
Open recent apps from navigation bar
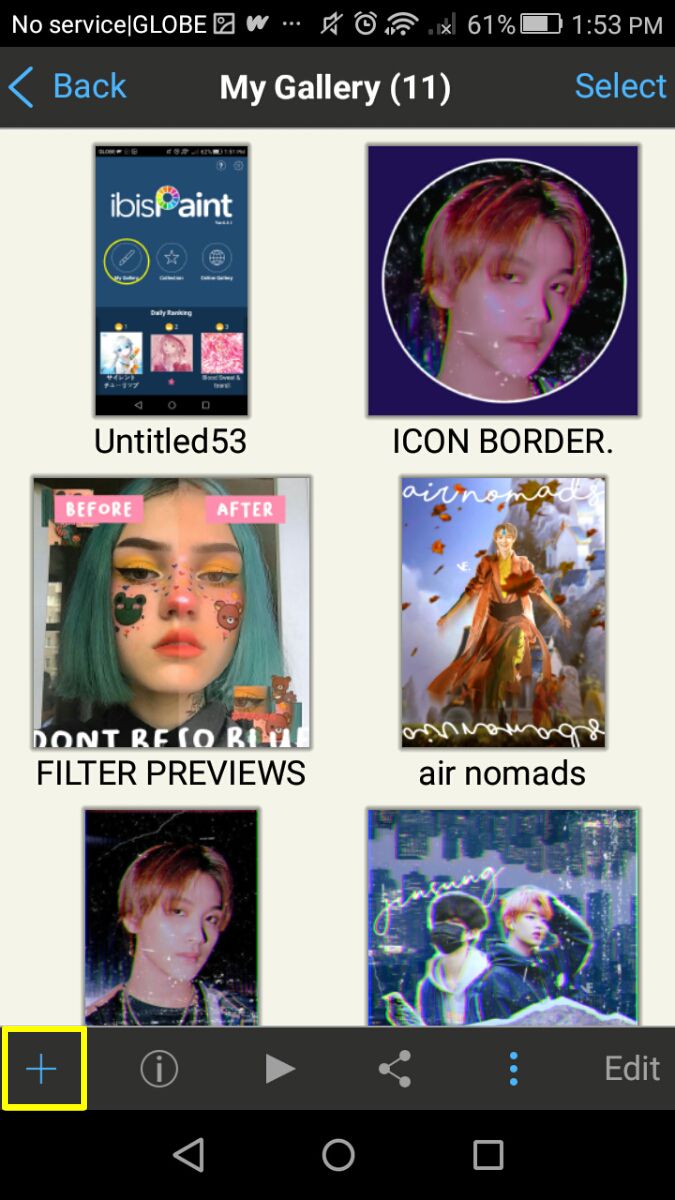(488, 1155)
